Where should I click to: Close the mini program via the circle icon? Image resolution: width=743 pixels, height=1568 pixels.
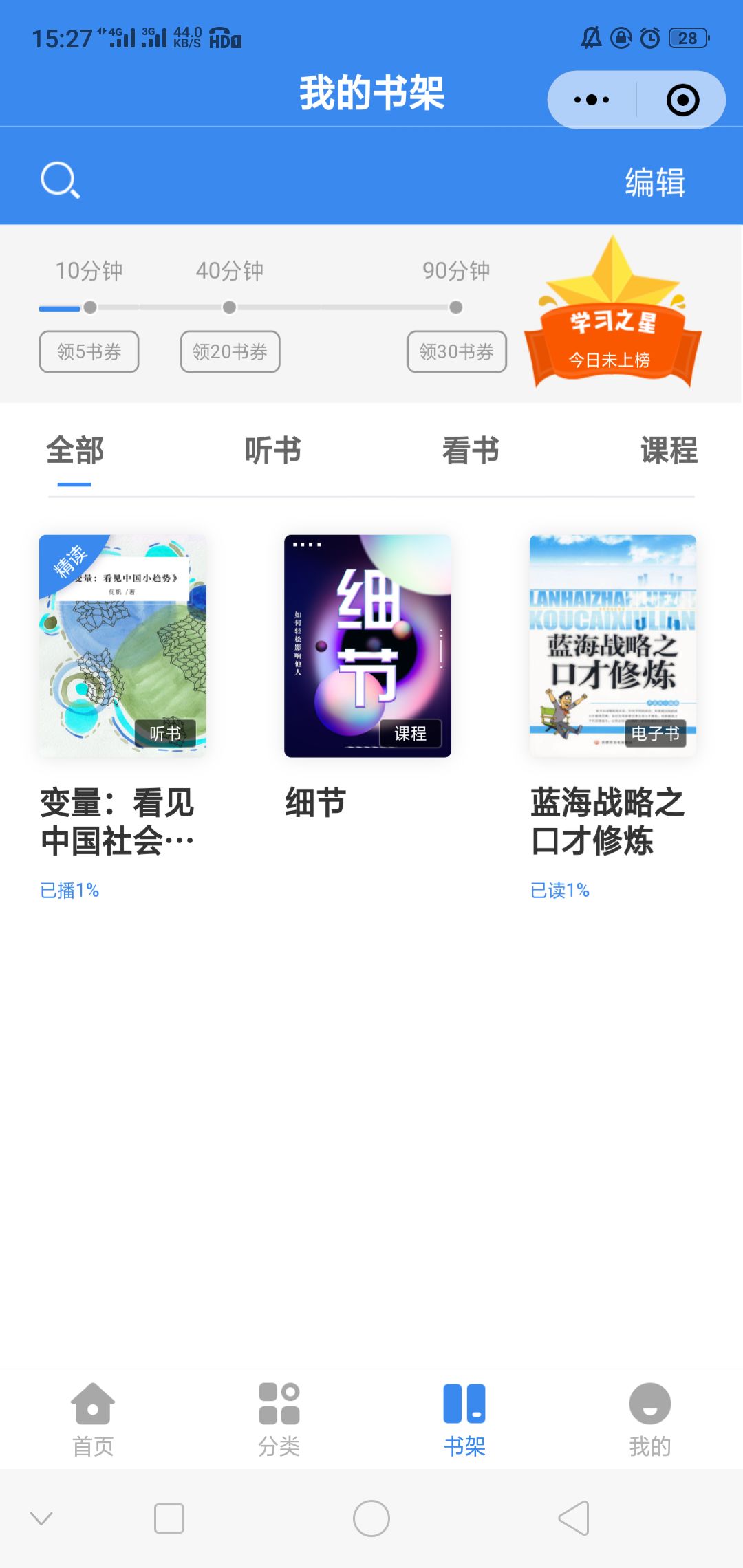point(682,100)
